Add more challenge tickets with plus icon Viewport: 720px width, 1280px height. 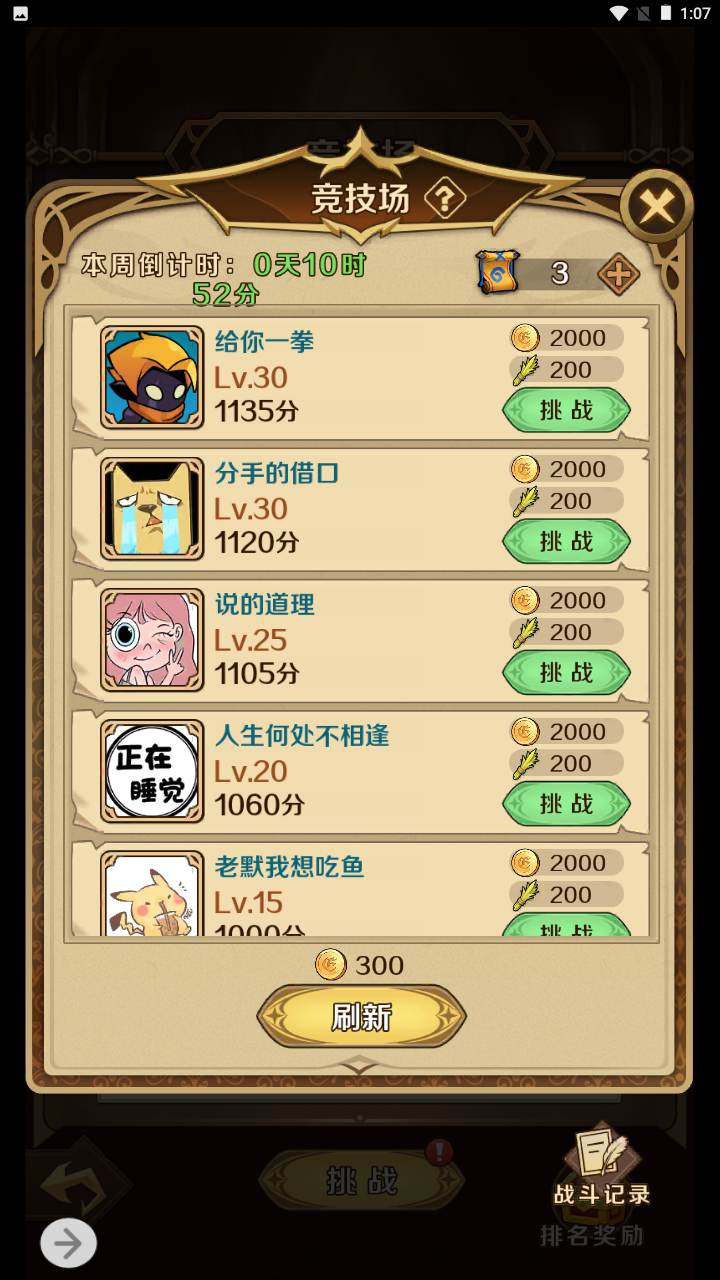tap(618, 274)
